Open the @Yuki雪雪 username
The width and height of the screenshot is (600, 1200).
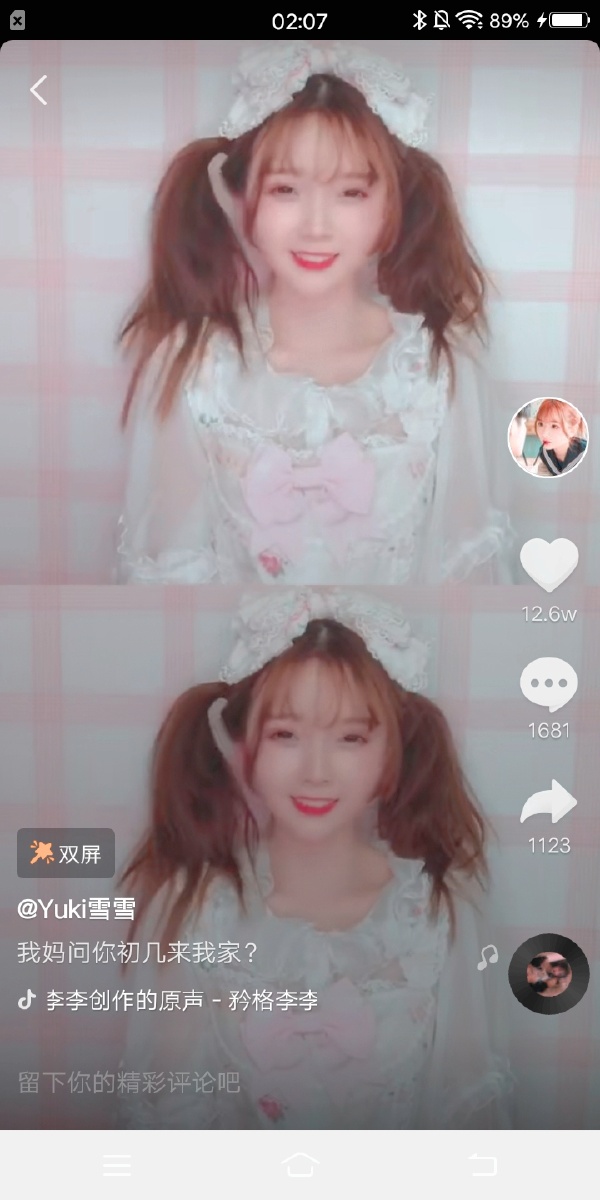76,908
